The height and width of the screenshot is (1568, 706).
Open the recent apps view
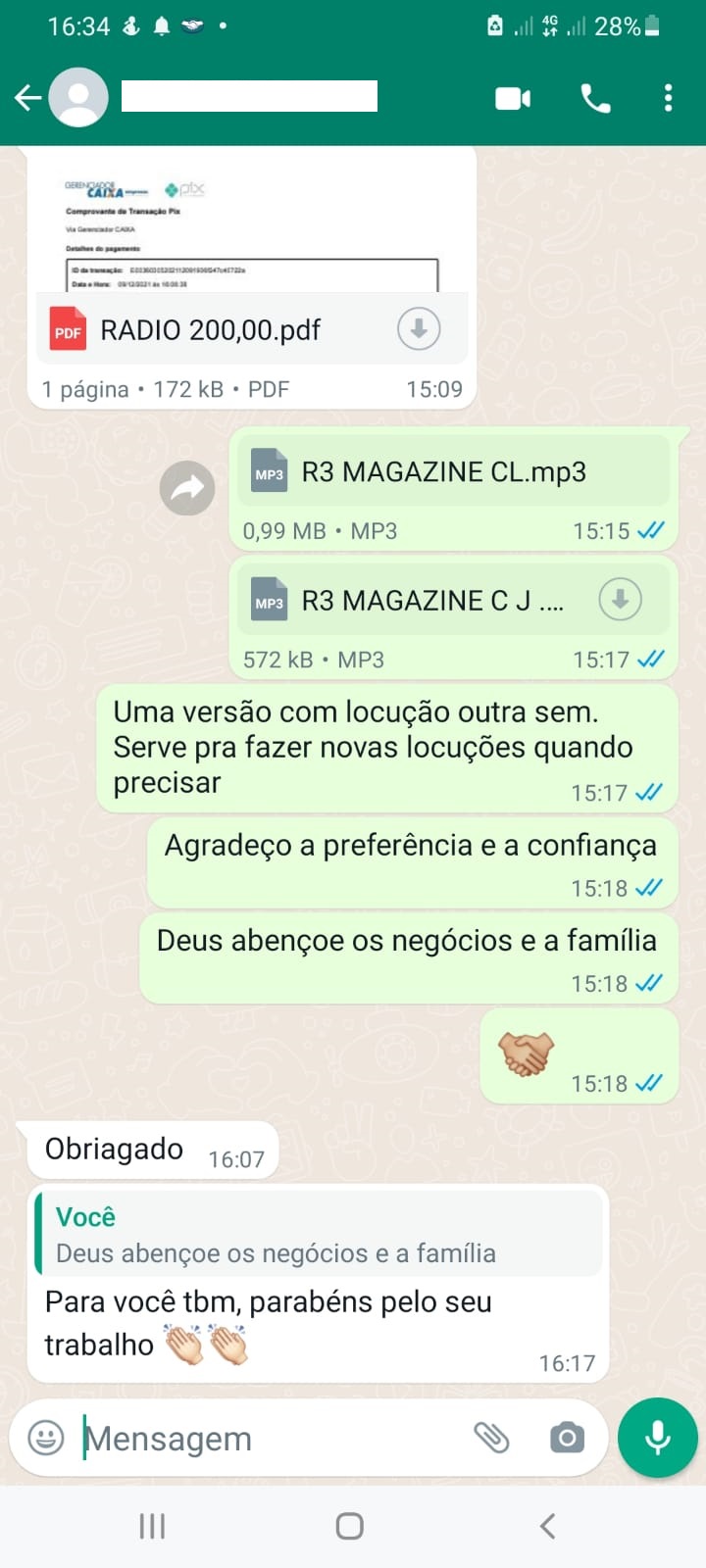pyautogui.click(x=152, y=1526)
